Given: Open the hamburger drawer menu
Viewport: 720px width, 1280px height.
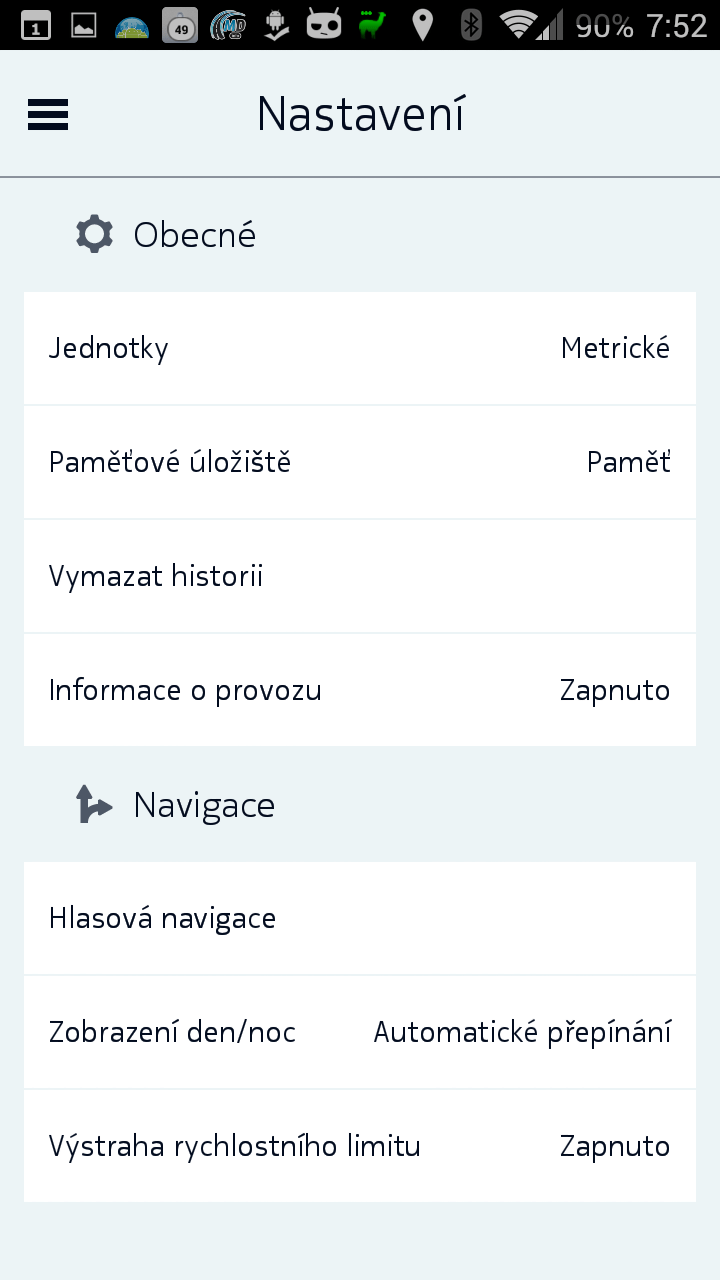Looking at the screenshot, I should 48,115.
